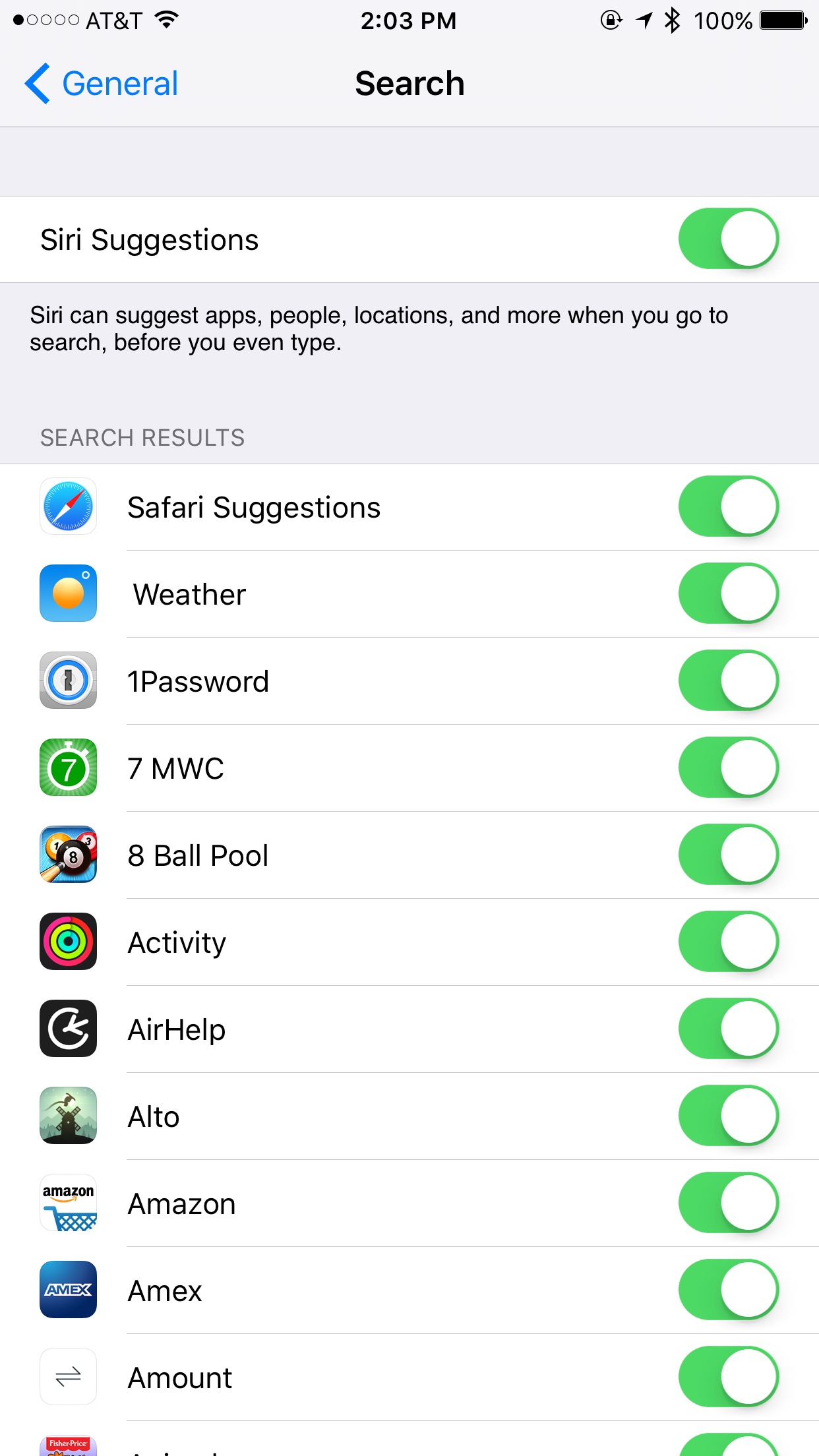The image size is (819, 1456).
Task: Switch off 1Password in search
Action: tap(729, 681)
